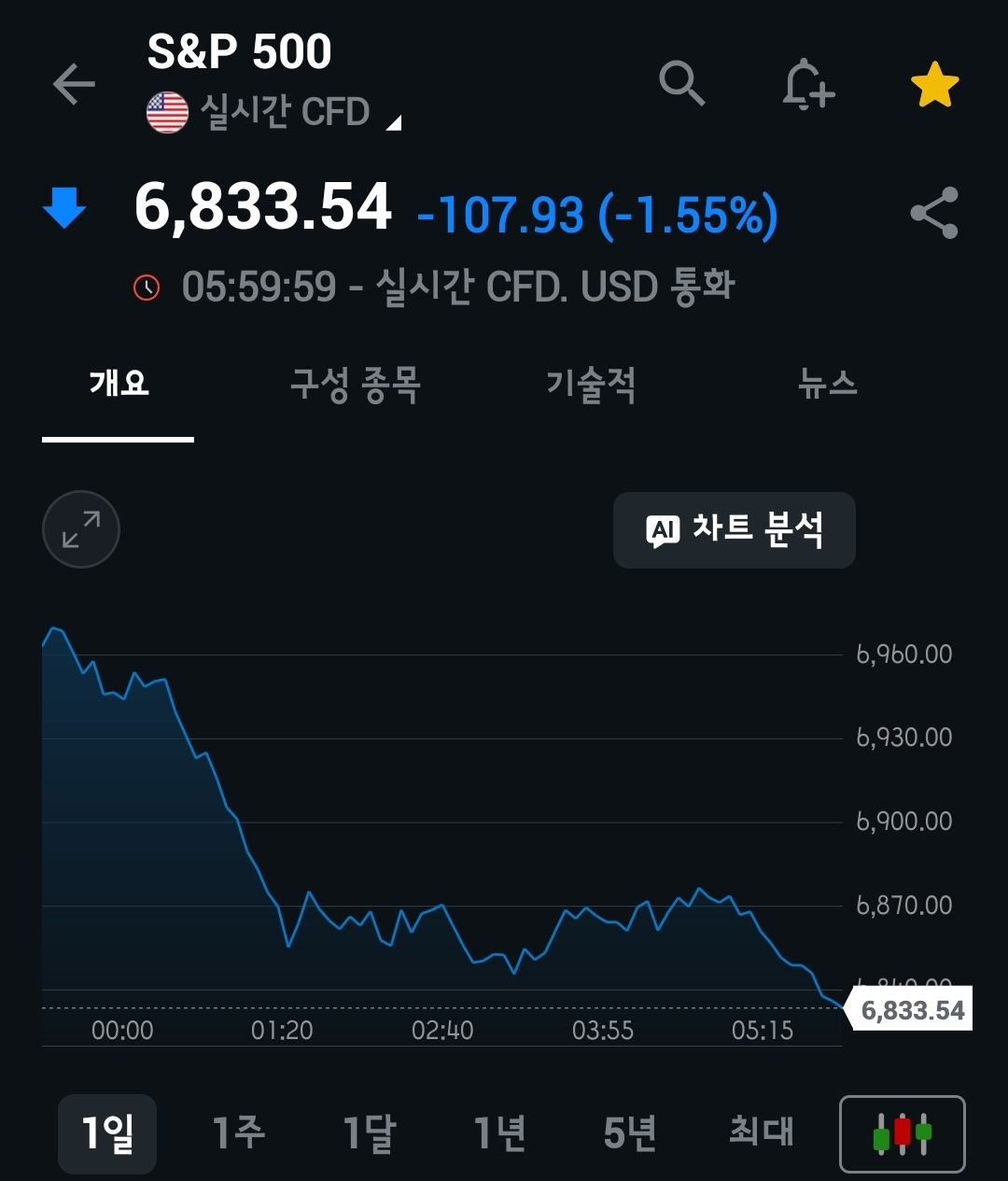
Task: Show the 1년 chart range
Action: point(499,1133)
